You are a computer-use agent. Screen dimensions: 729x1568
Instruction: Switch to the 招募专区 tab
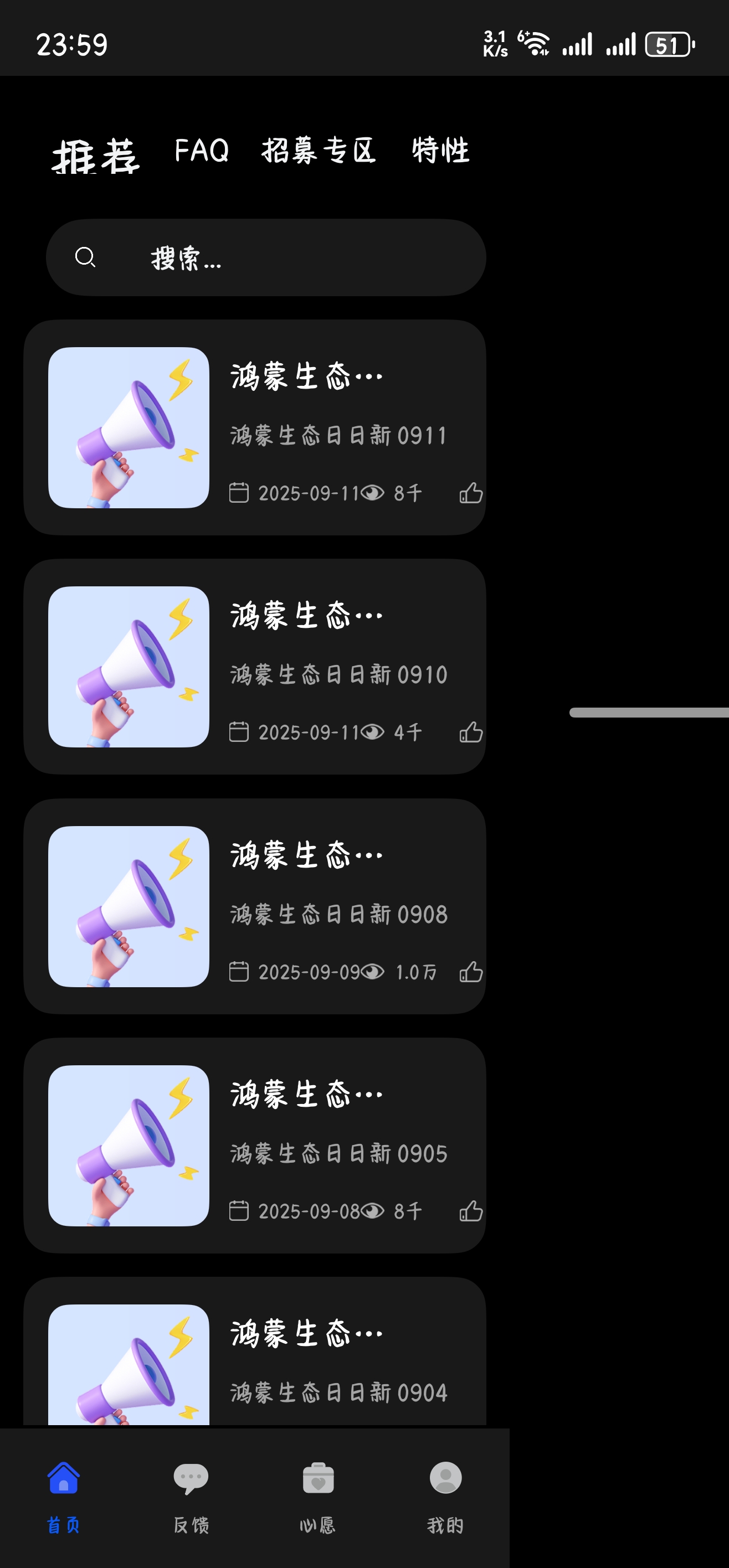point(319,151)
